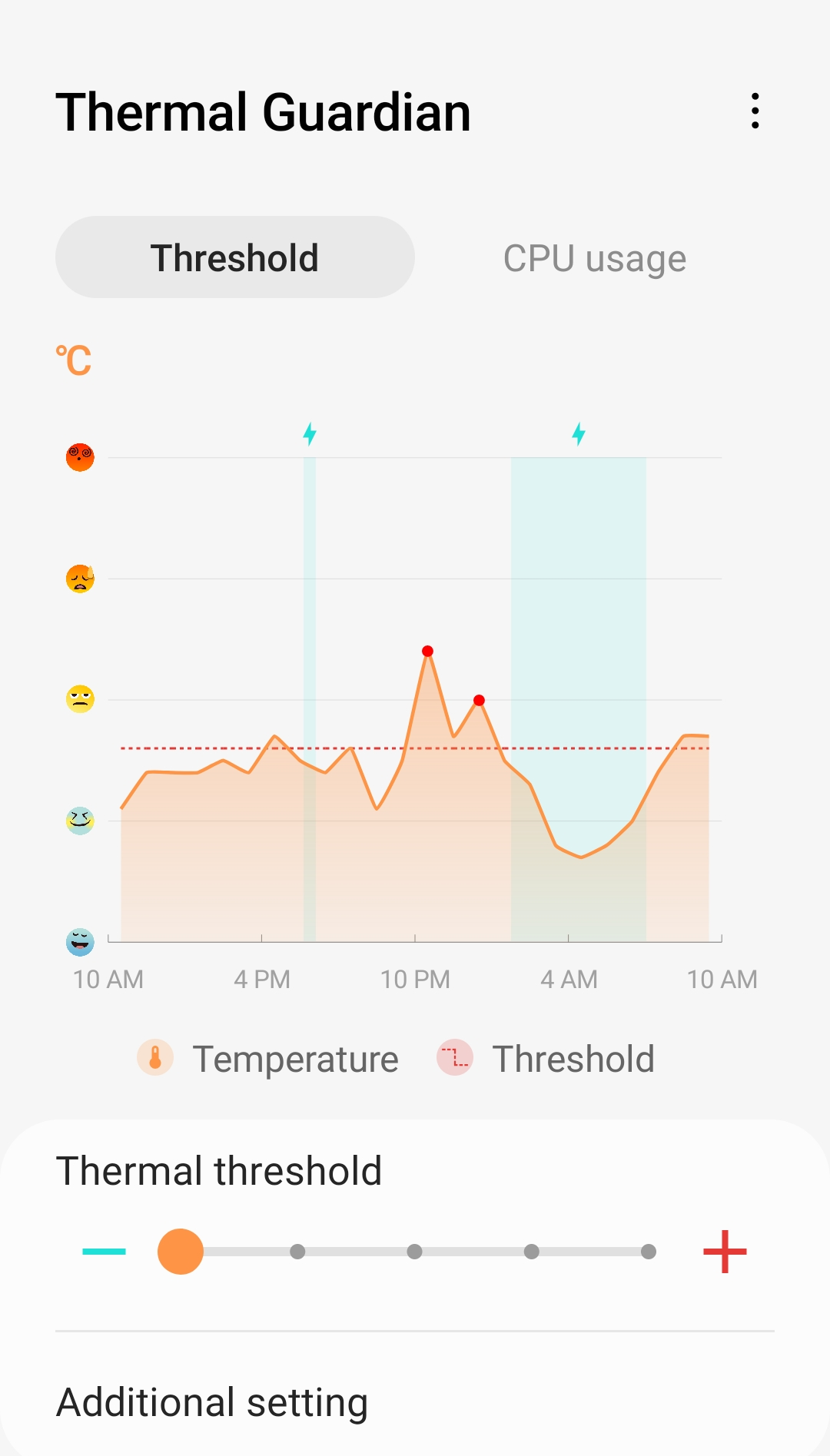
Task: Increase thermal threshold with plus button
Action: coord(725,1252)
